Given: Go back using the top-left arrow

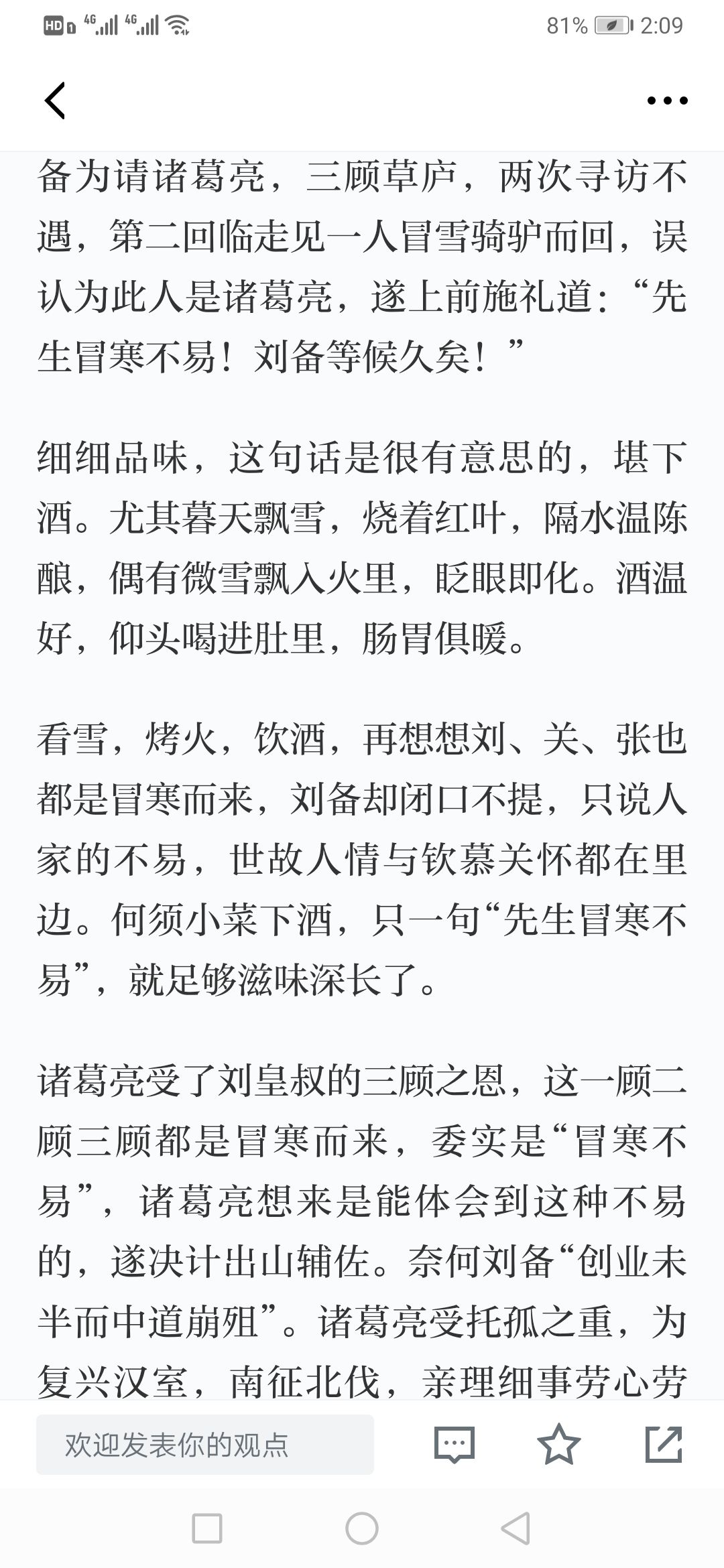Looking at the screenshot, I should 55,101.
